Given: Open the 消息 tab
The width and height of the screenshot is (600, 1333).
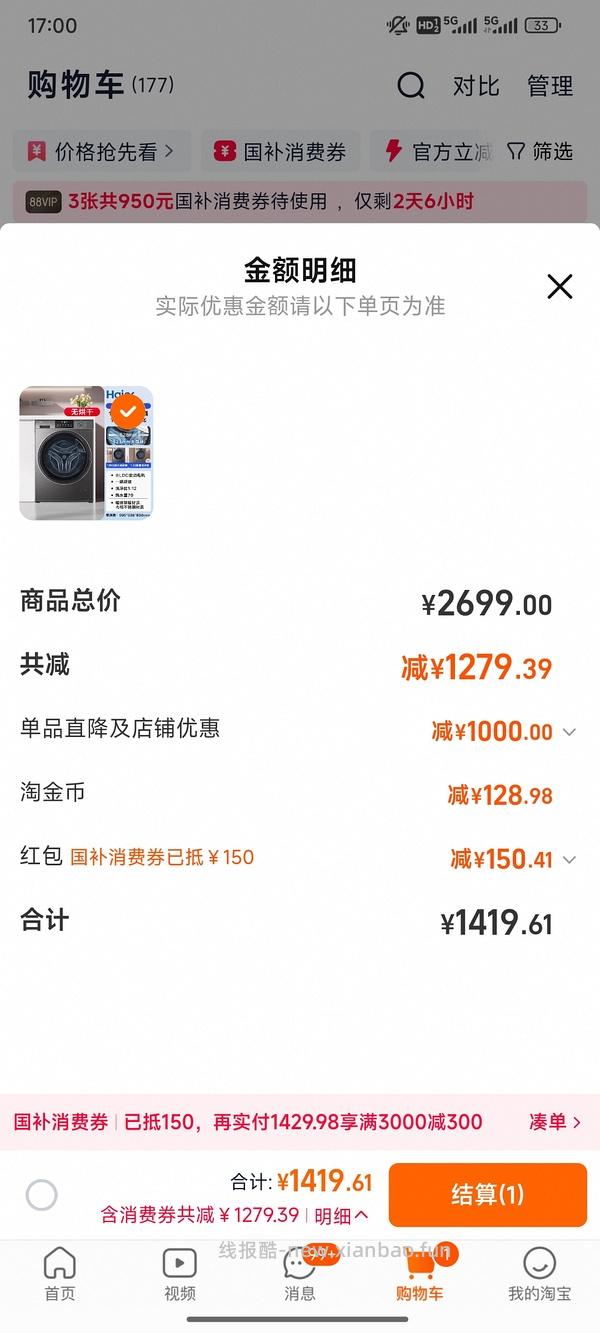Looking at the screenshot, I should (300, 1274).
